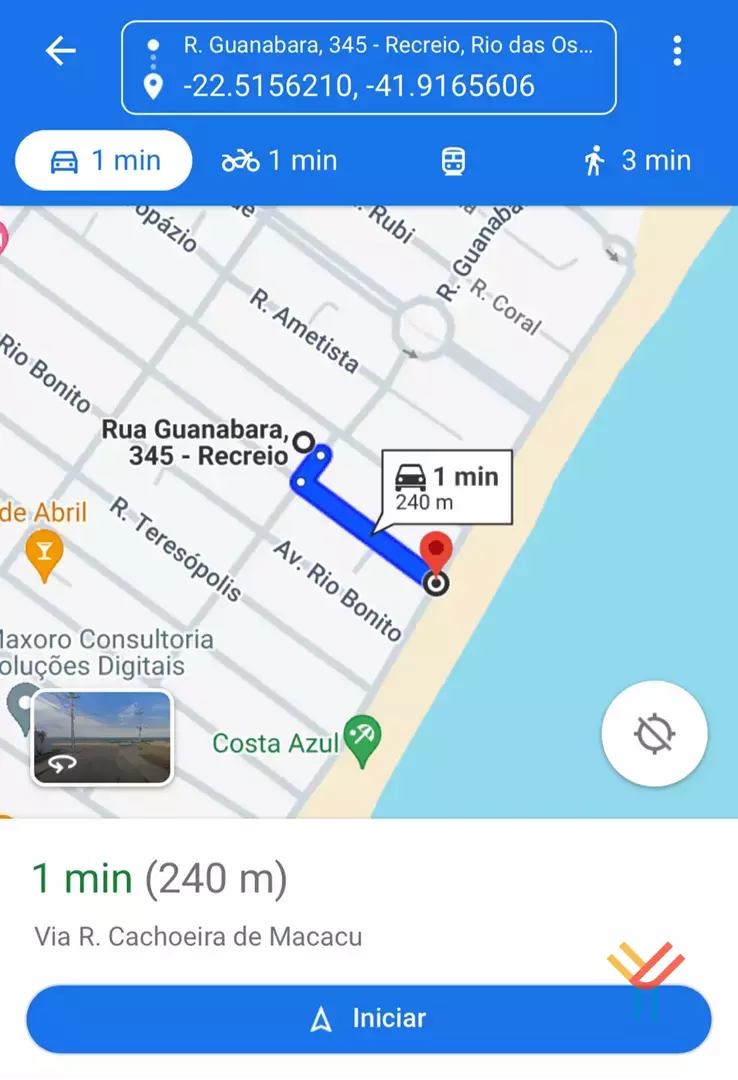This screenshot has height=1080, width=738.
Task: Open the overflow menu
Action: coord(677,51)
